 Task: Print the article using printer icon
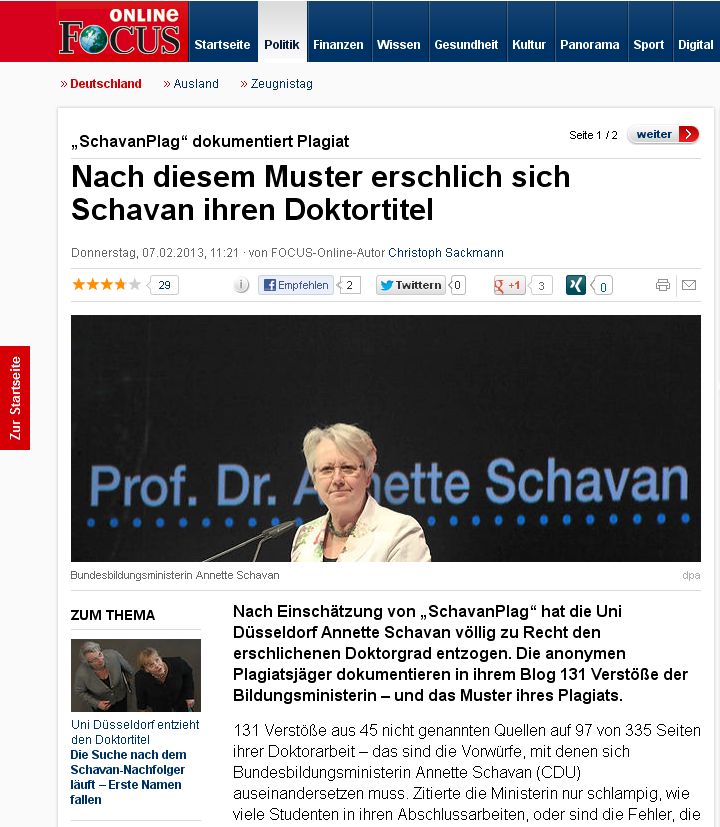663,285
